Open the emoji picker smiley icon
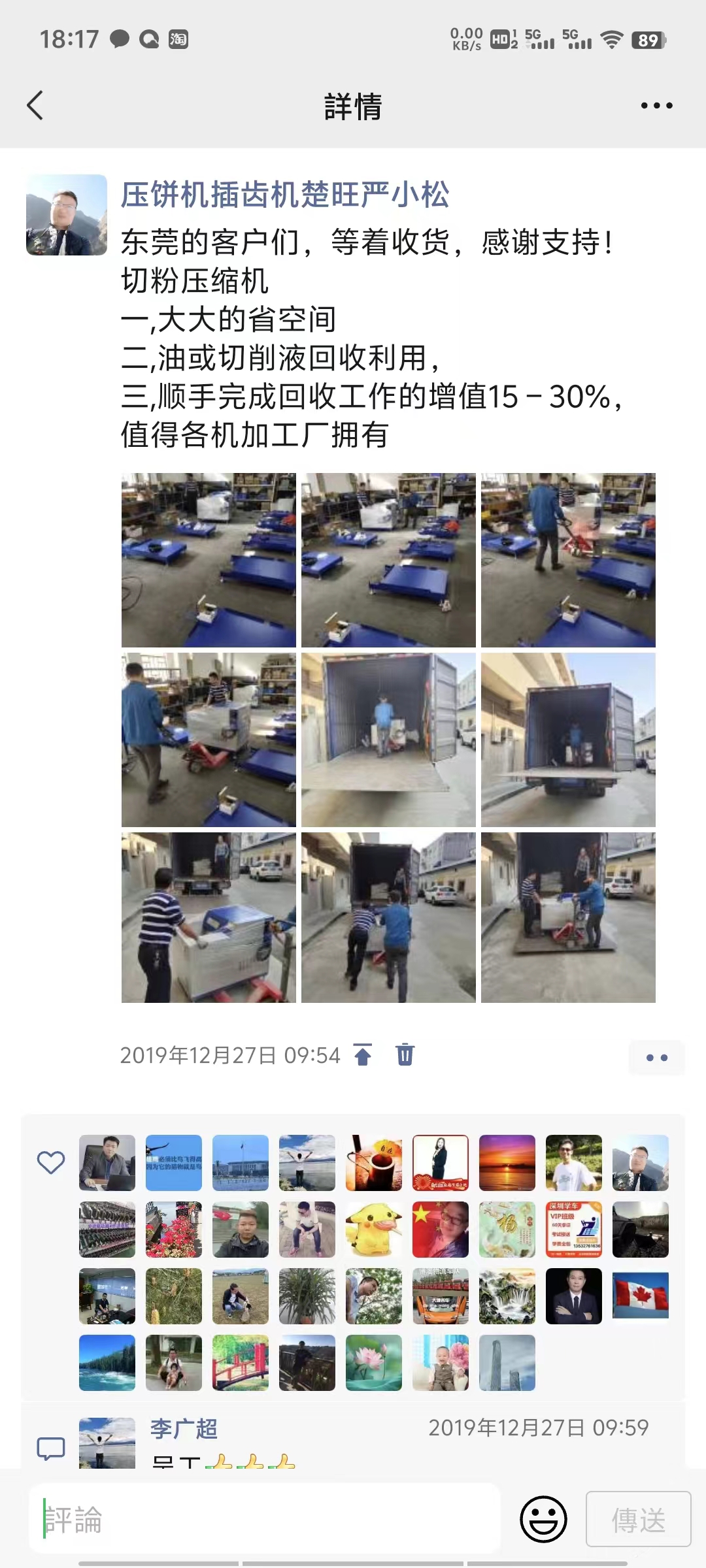706x1568 pixels. 543,1520
